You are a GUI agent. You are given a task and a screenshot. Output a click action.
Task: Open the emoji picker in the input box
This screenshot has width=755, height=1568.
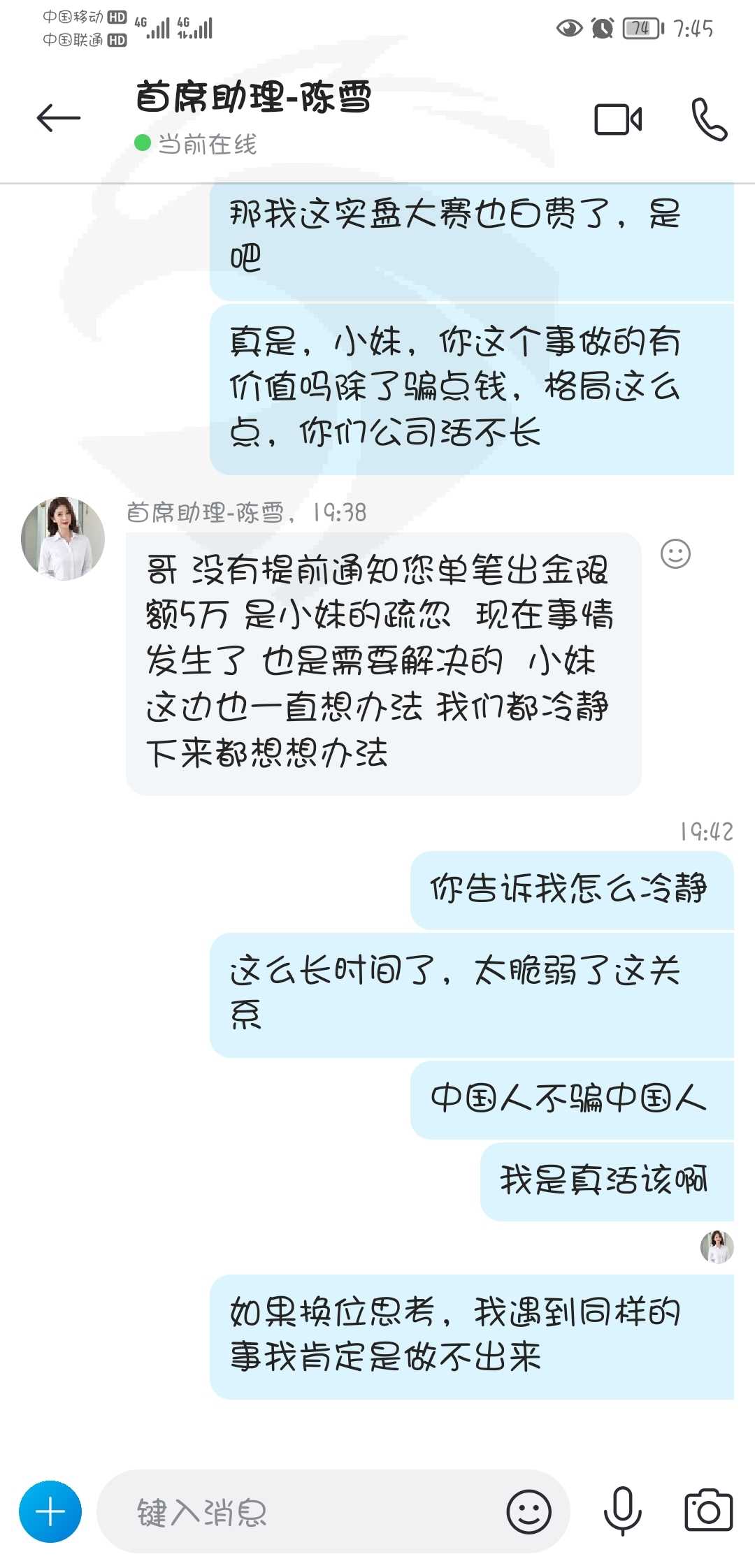pos(528,1511)
